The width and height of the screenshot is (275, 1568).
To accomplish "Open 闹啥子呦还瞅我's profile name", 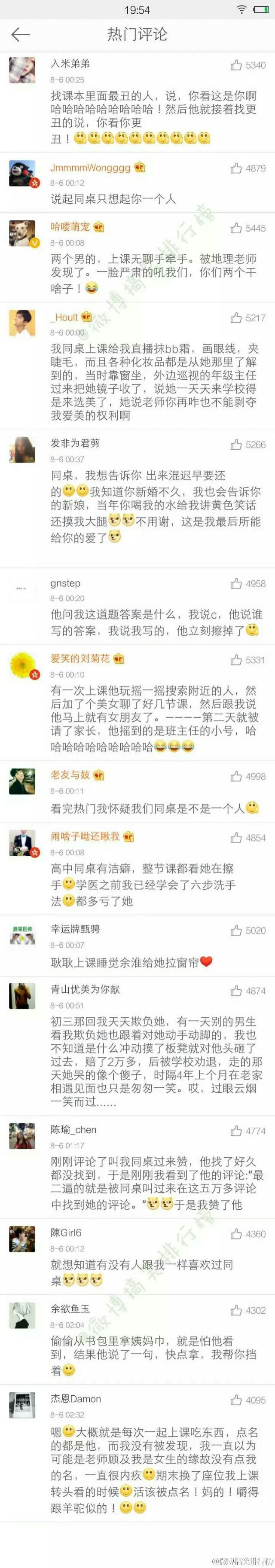I will (85, 837).
